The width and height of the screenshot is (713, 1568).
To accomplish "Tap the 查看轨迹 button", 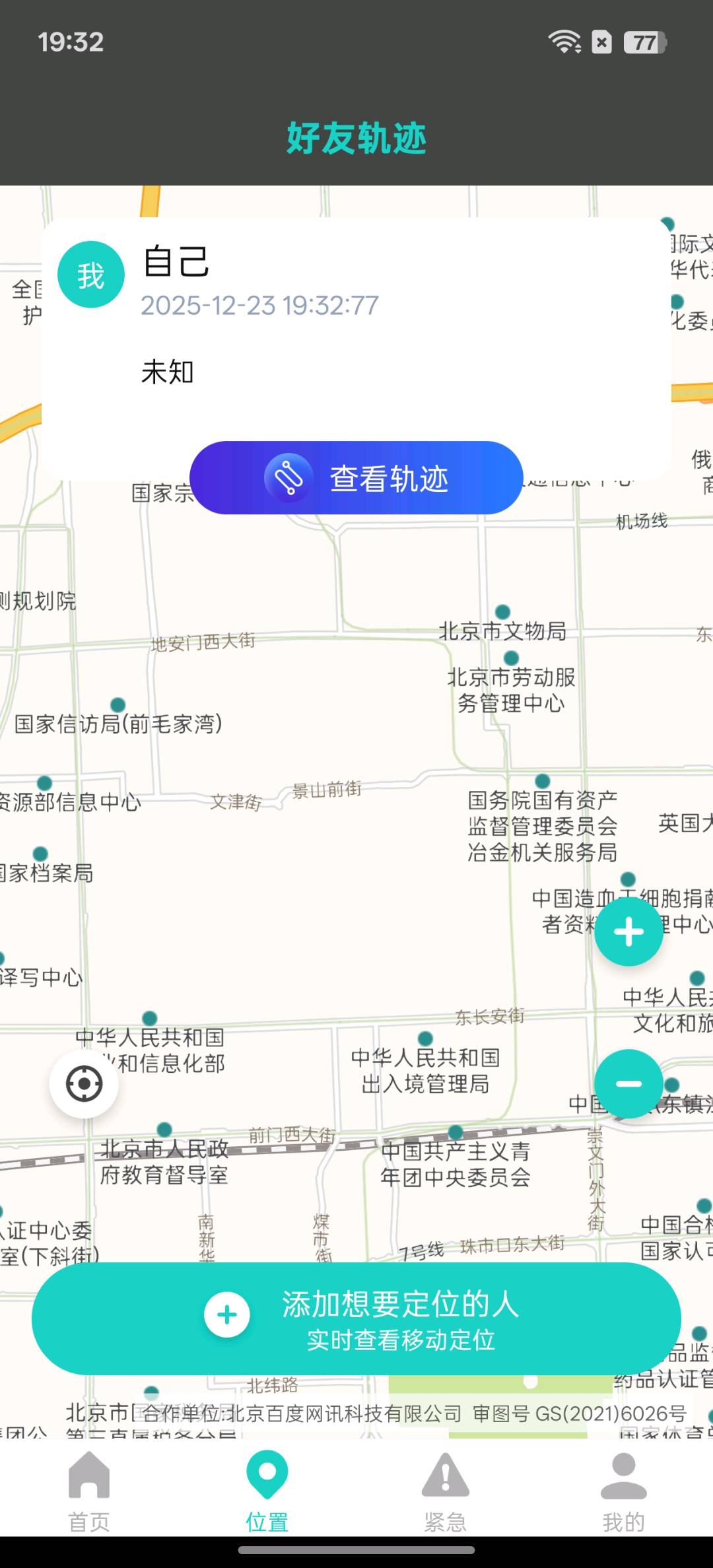I will (356, 478).
